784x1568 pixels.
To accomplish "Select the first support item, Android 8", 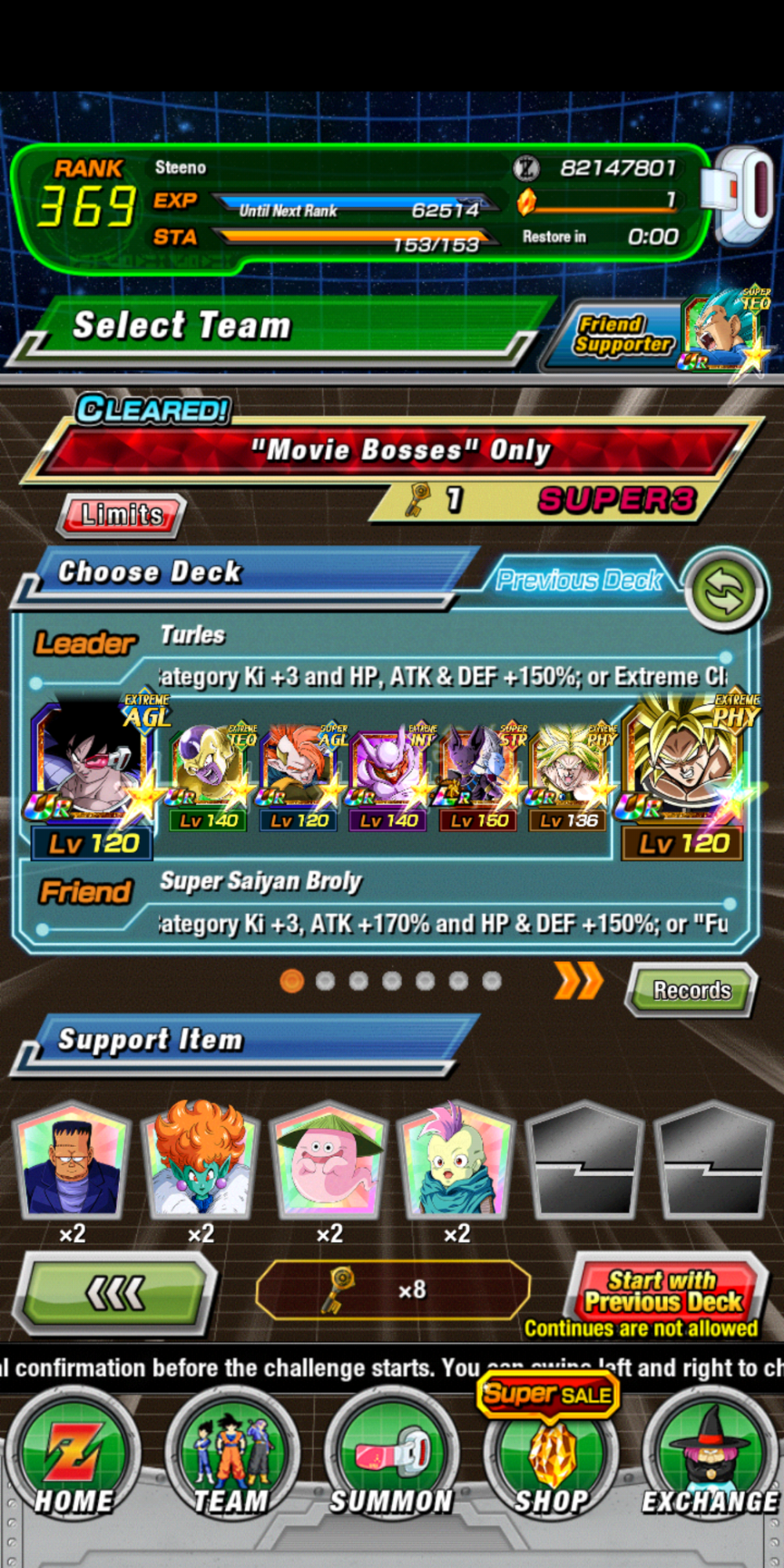I will [72, 1160].
